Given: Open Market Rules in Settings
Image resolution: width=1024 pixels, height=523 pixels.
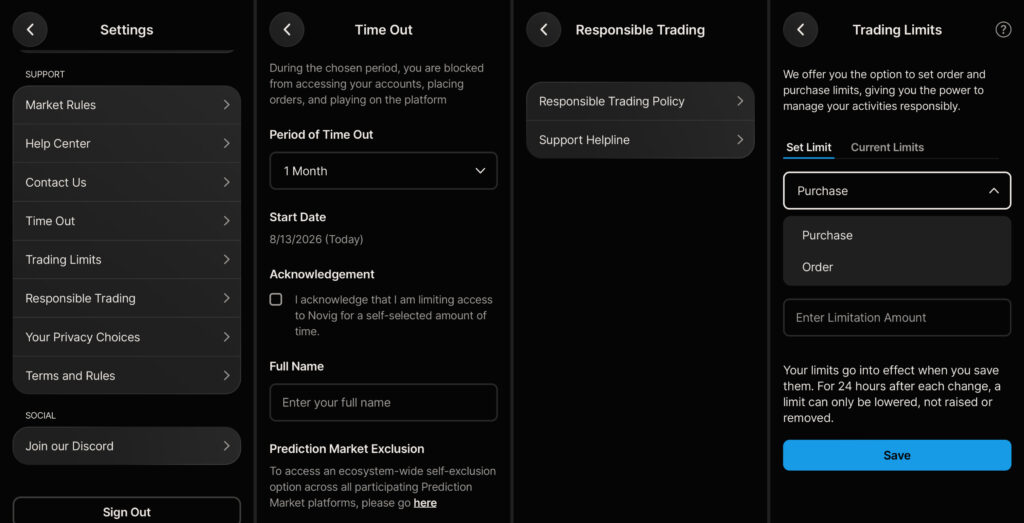Looking at the screenshot, I should tap(127, 104).
